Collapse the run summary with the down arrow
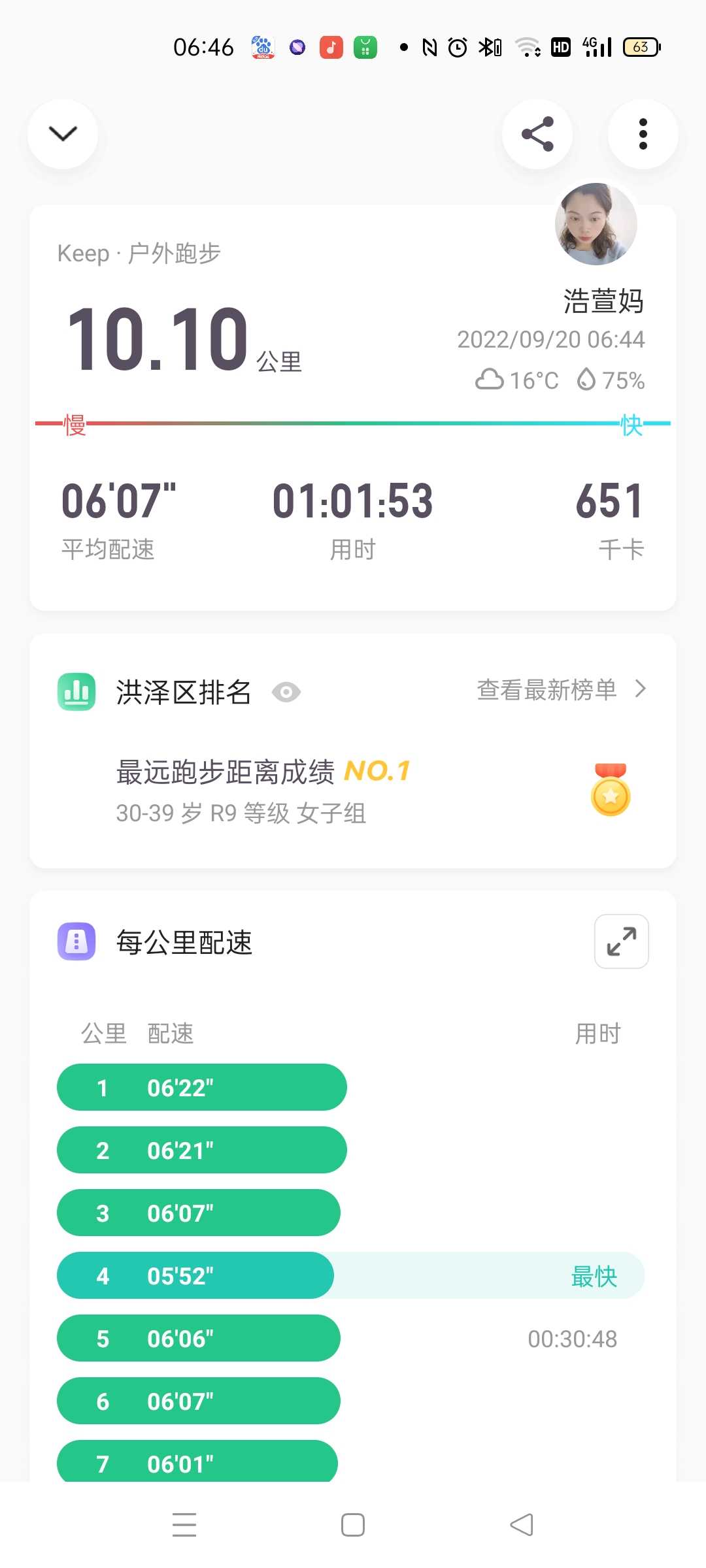Screen dimensions: 706x1568 [63, 134]
